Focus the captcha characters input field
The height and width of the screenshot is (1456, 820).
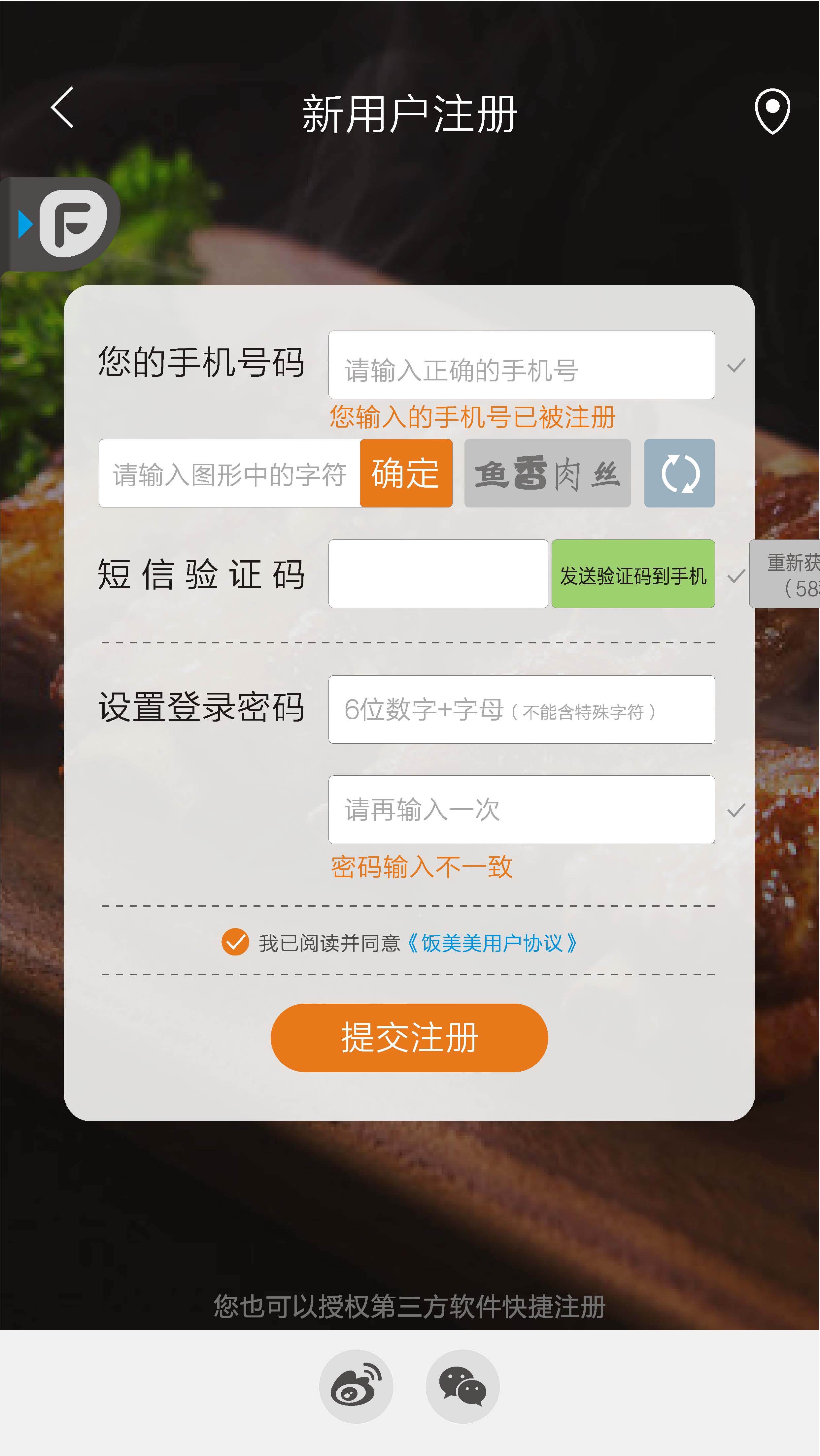click(230, 473)
